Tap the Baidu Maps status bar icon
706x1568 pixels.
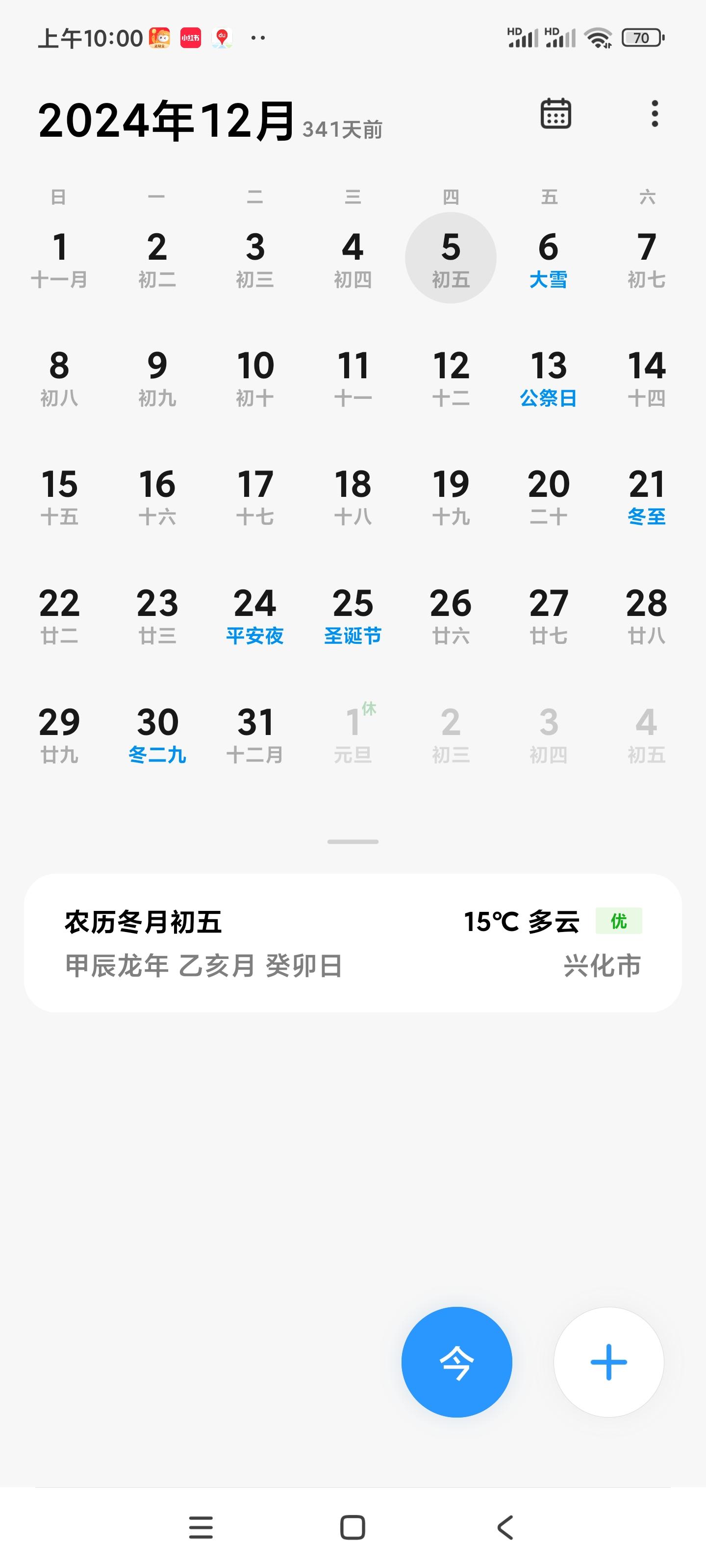pyautogui.click(x=221, y=38)
